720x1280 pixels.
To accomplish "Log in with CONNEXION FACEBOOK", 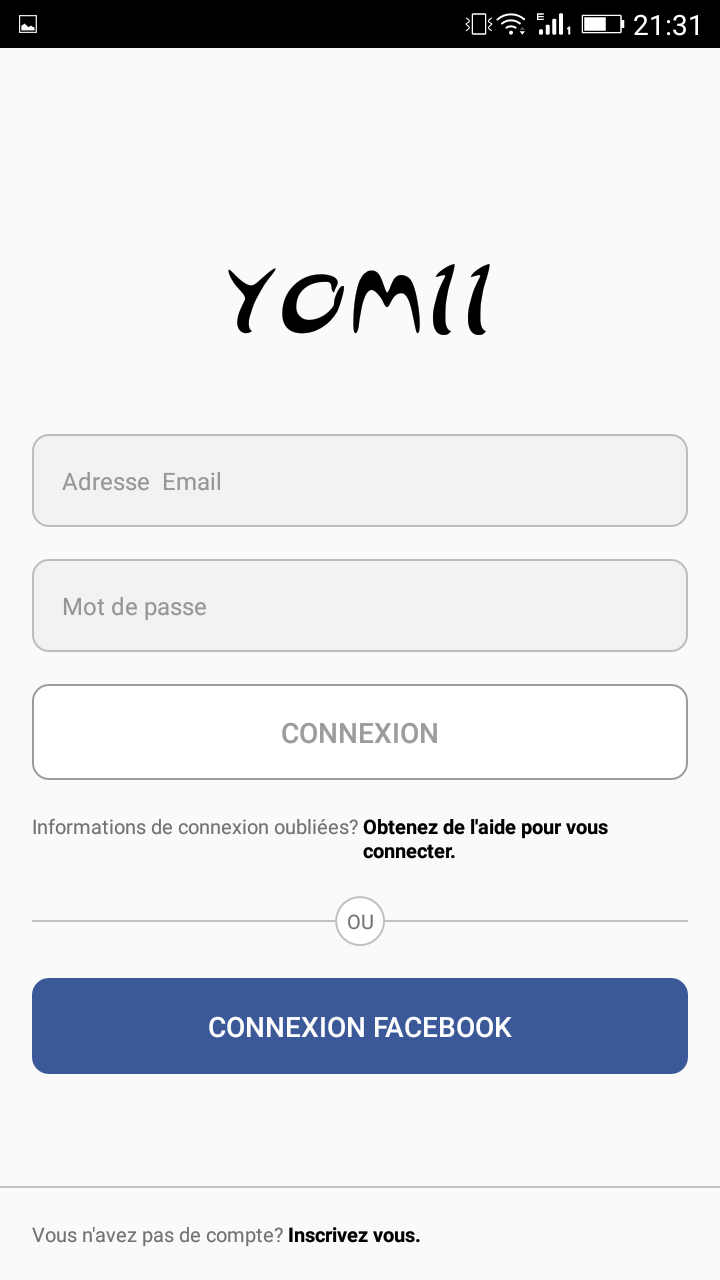I will [360, 1026].
